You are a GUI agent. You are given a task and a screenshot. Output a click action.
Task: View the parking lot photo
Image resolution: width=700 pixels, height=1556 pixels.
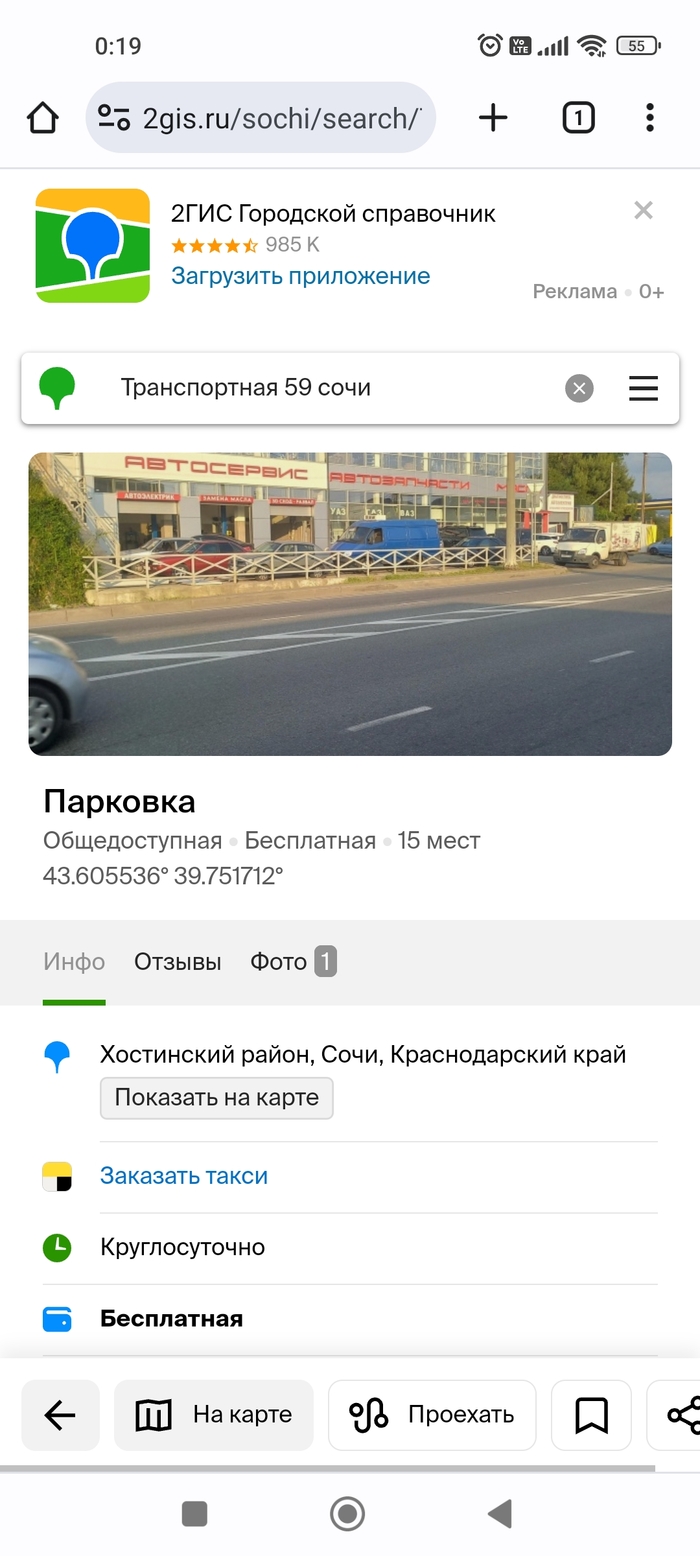350,603
